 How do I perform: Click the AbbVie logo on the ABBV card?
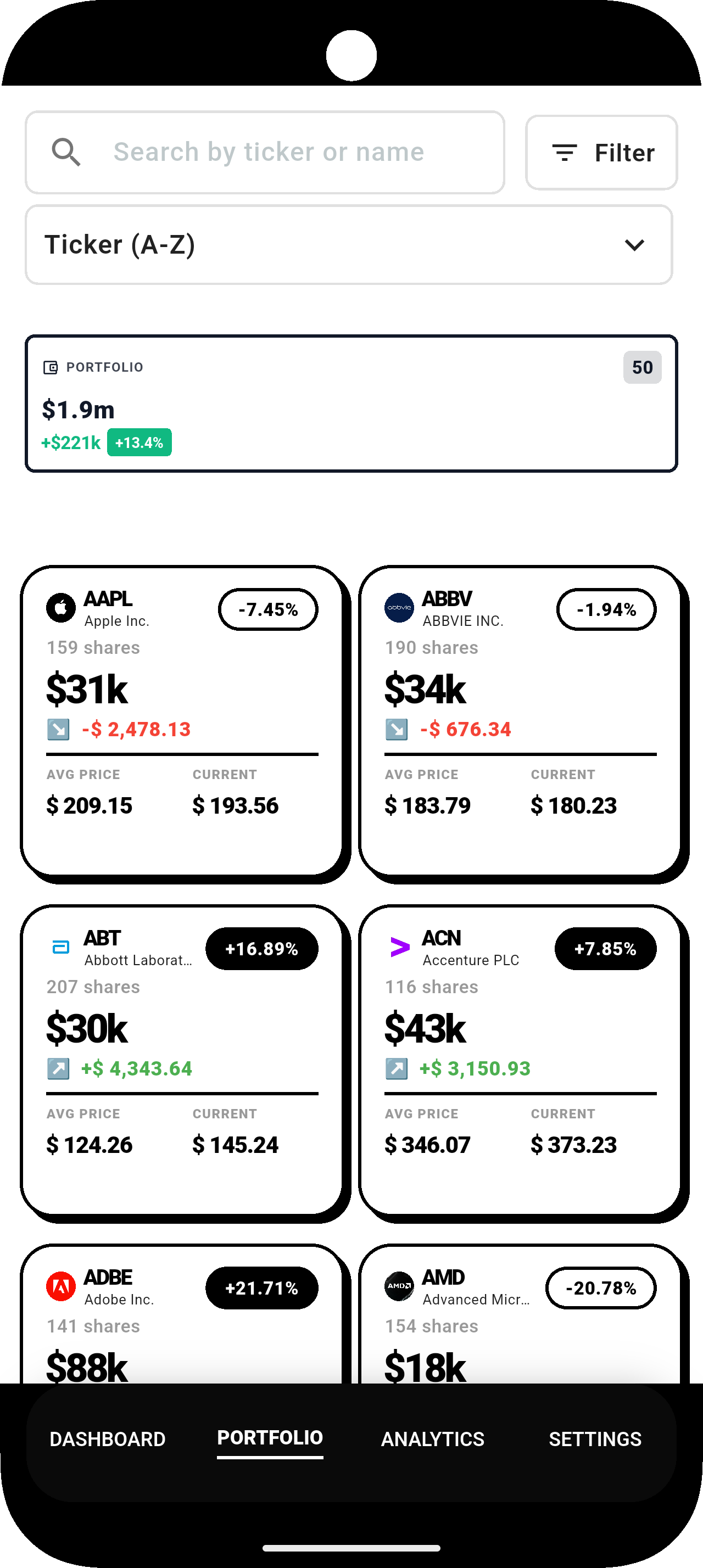tap(398, 608)
